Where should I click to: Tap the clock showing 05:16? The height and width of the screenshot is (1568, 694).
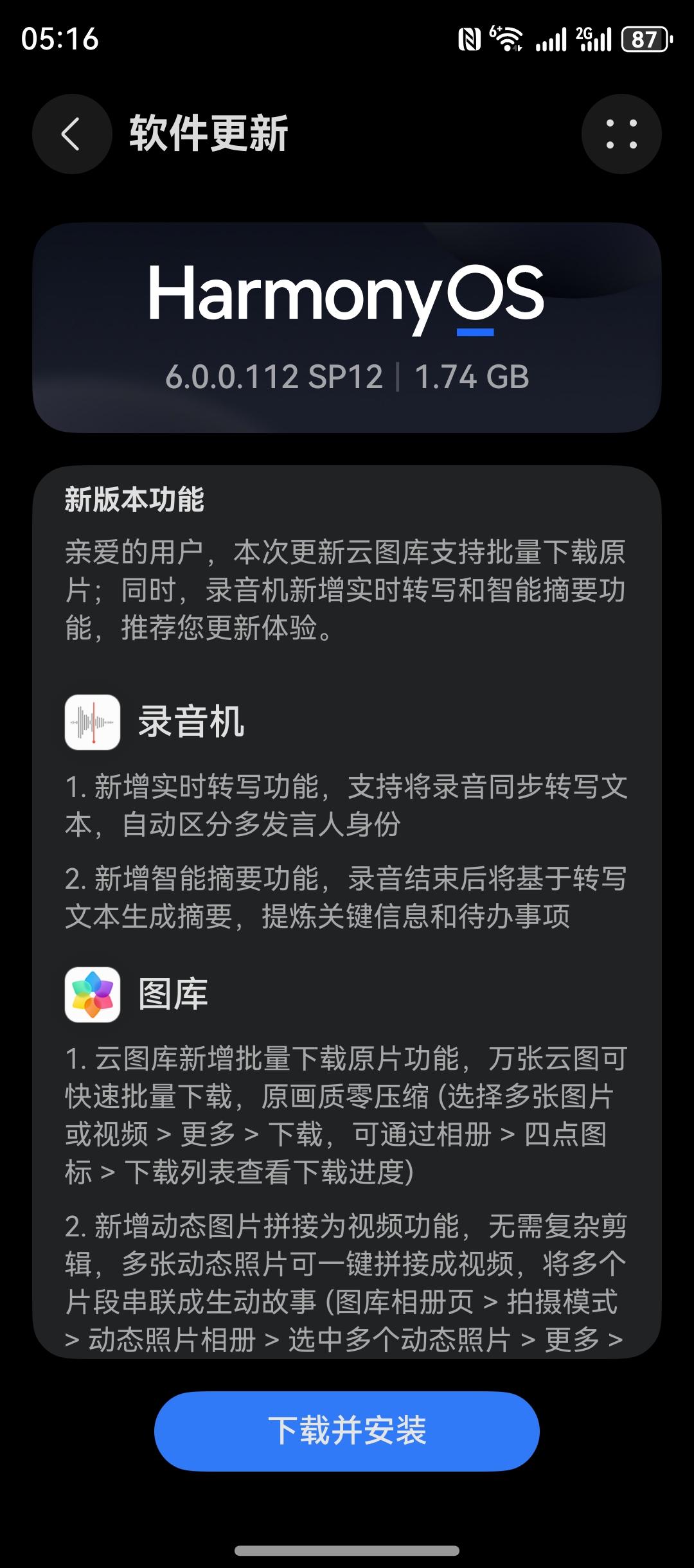tap(60, 39)
